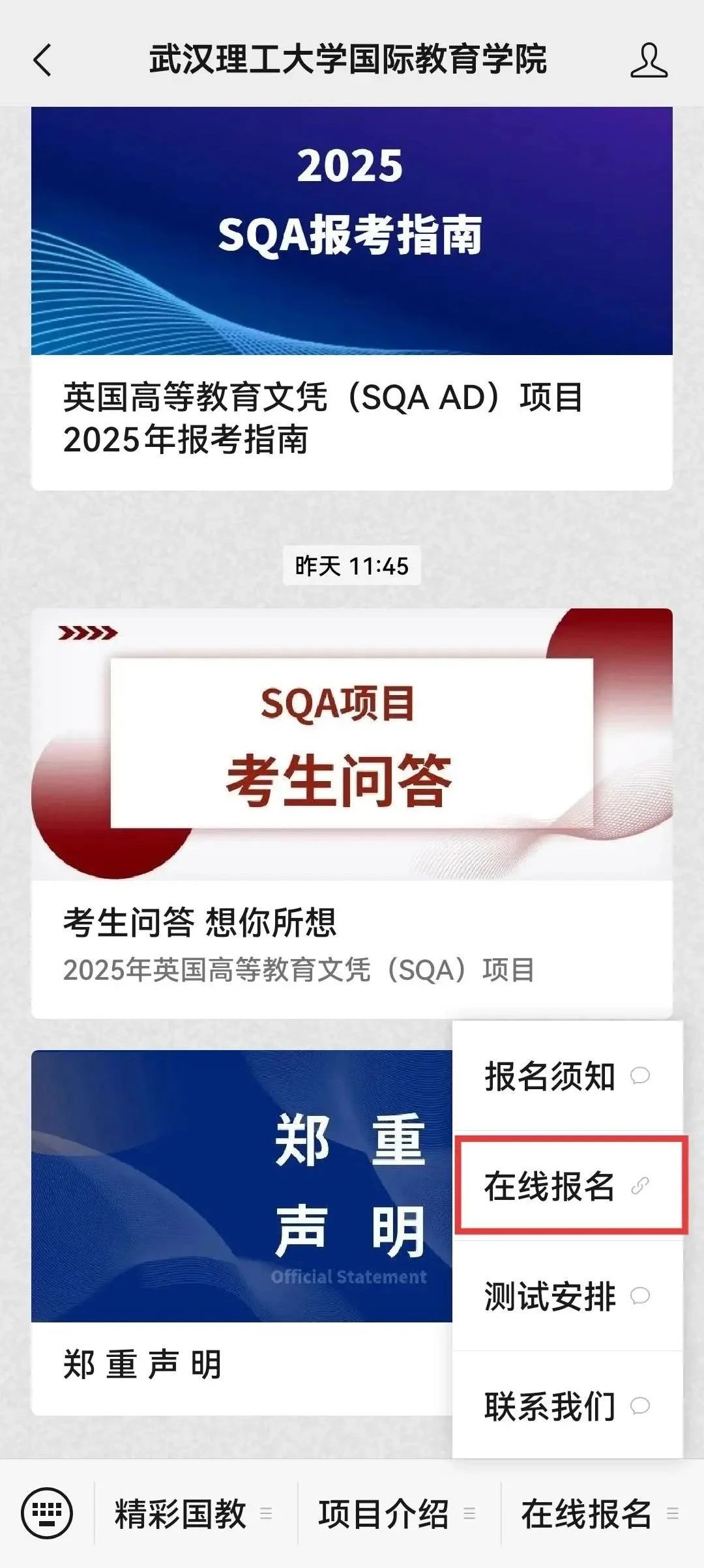Switch to keyboard input mode
The height and width of the screenshot is (1568, 704).
(x=47, y=1513)
